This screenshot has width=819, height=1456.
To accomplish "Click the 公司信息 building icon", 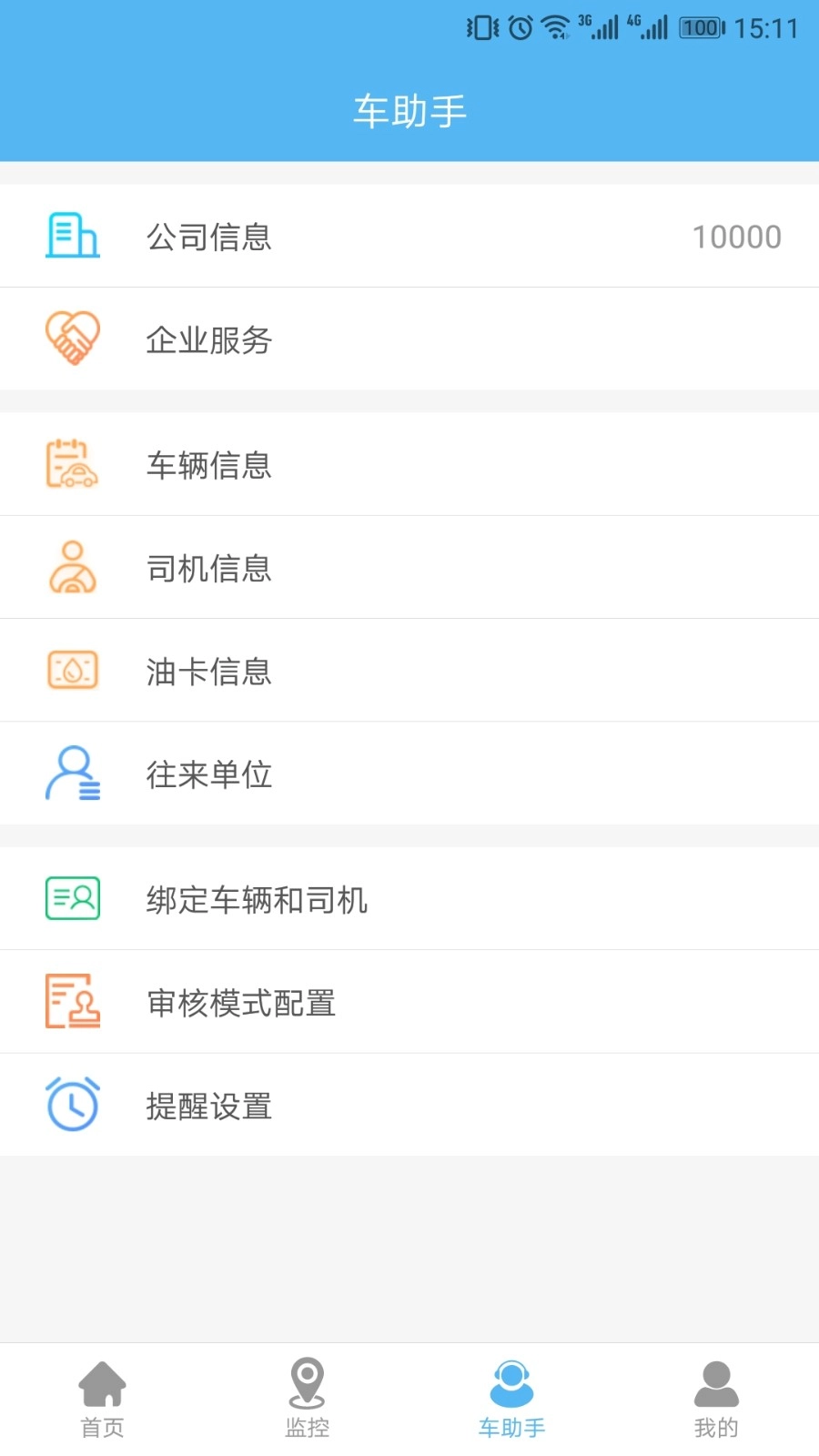I will (x=73, y=236).
